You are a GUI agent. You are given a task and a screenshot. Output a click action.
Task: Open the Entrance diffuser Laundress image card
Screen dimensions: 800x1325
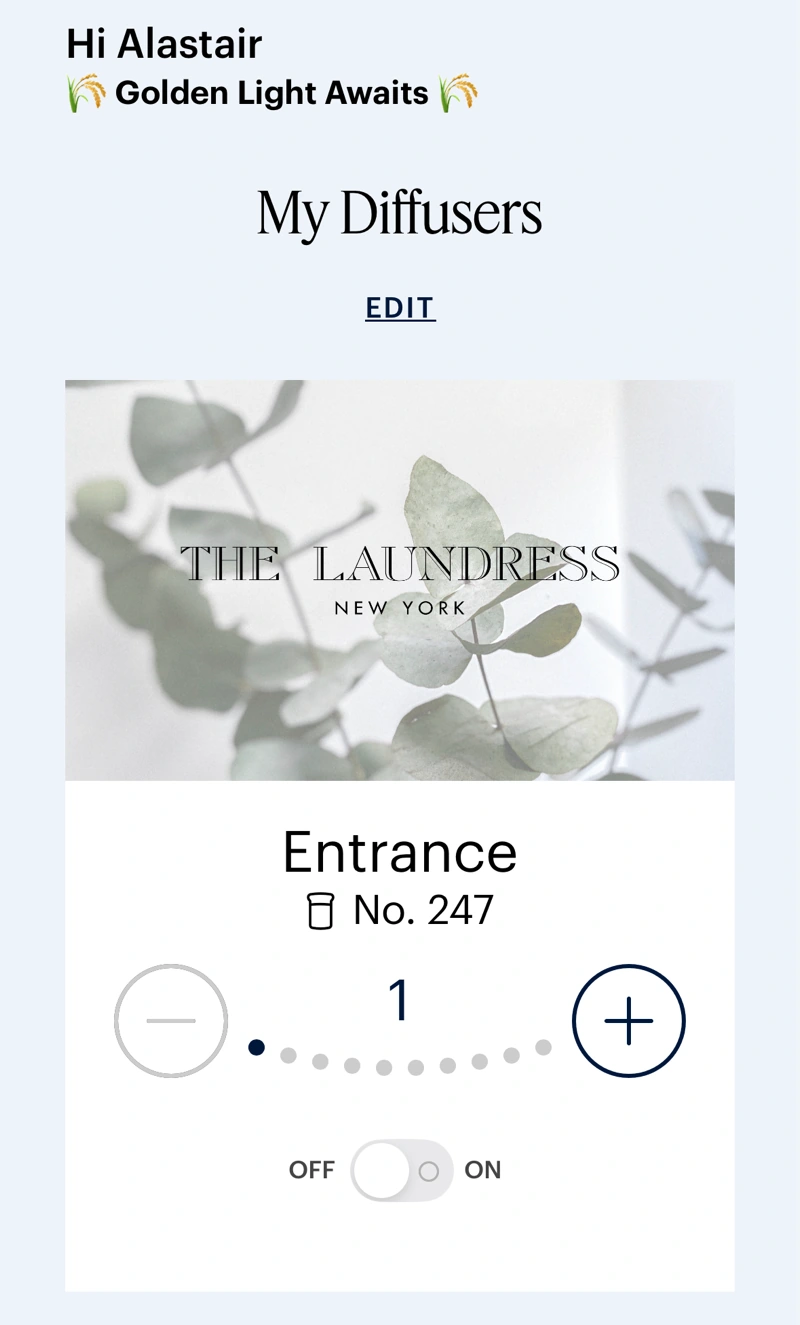click(400, 580)
